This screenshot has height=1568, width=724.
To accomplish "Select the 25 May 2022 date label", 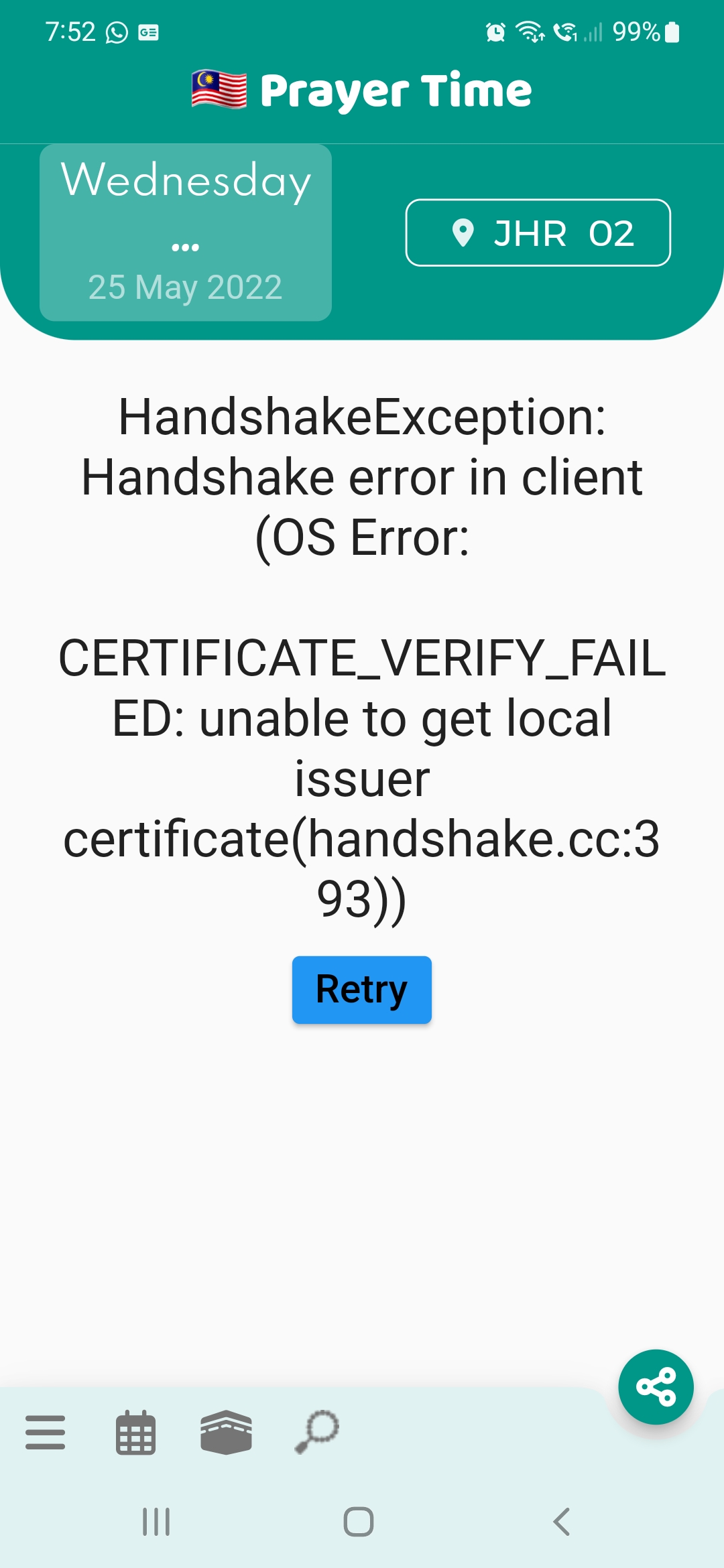I will click(186, 287).
